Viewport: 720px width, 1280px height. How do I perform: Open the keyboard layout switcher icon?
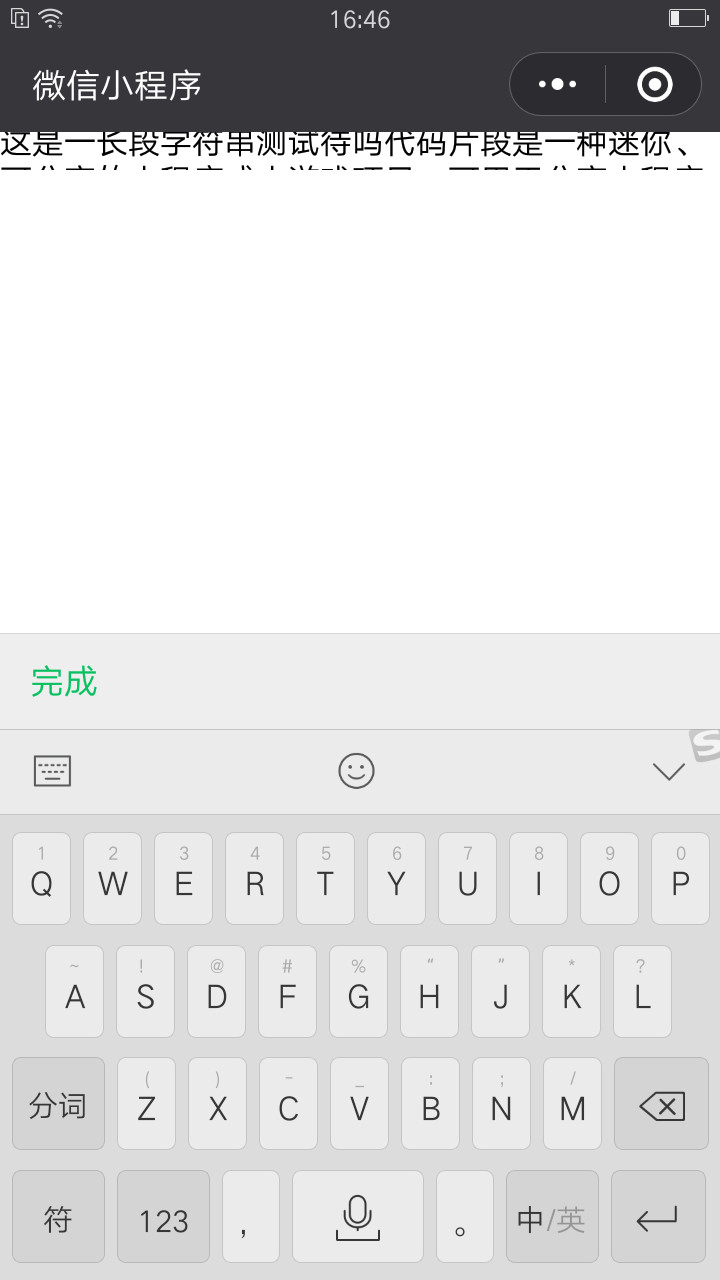tap(53, 771)
